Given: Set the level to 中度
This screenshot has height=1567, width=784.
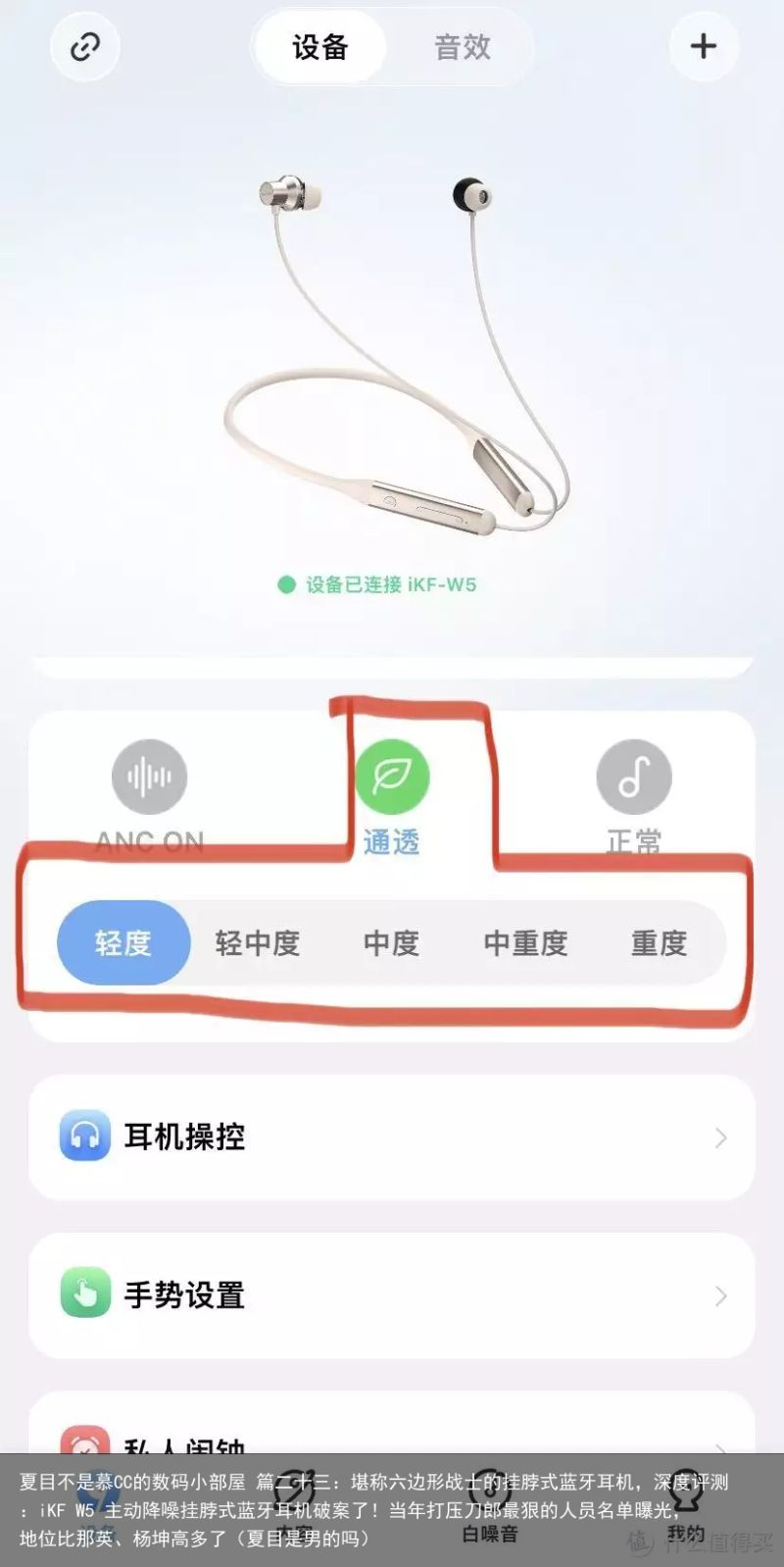Looking at the screenshot, I should click(x=391, y=943).
